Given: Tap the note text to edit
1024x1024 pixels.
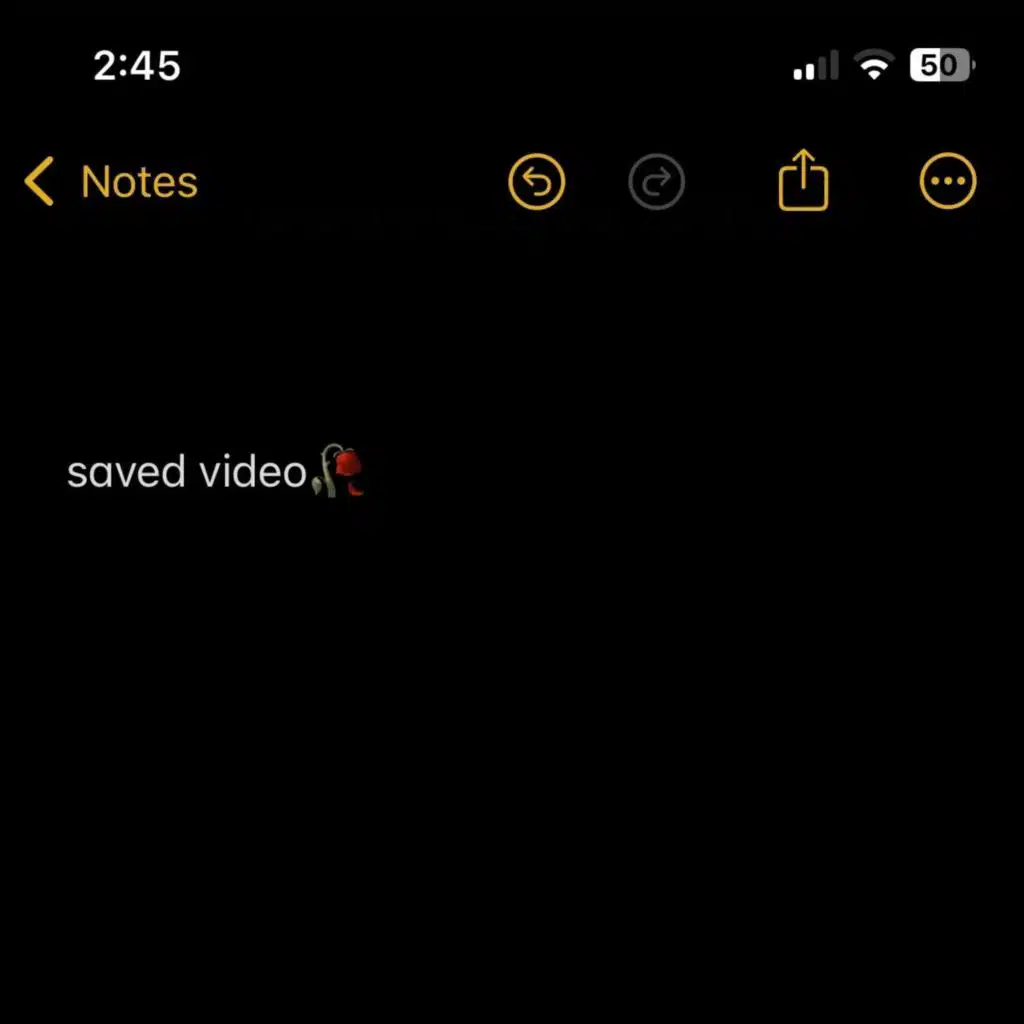Looking at the screenshot, I should coord(188,472).
